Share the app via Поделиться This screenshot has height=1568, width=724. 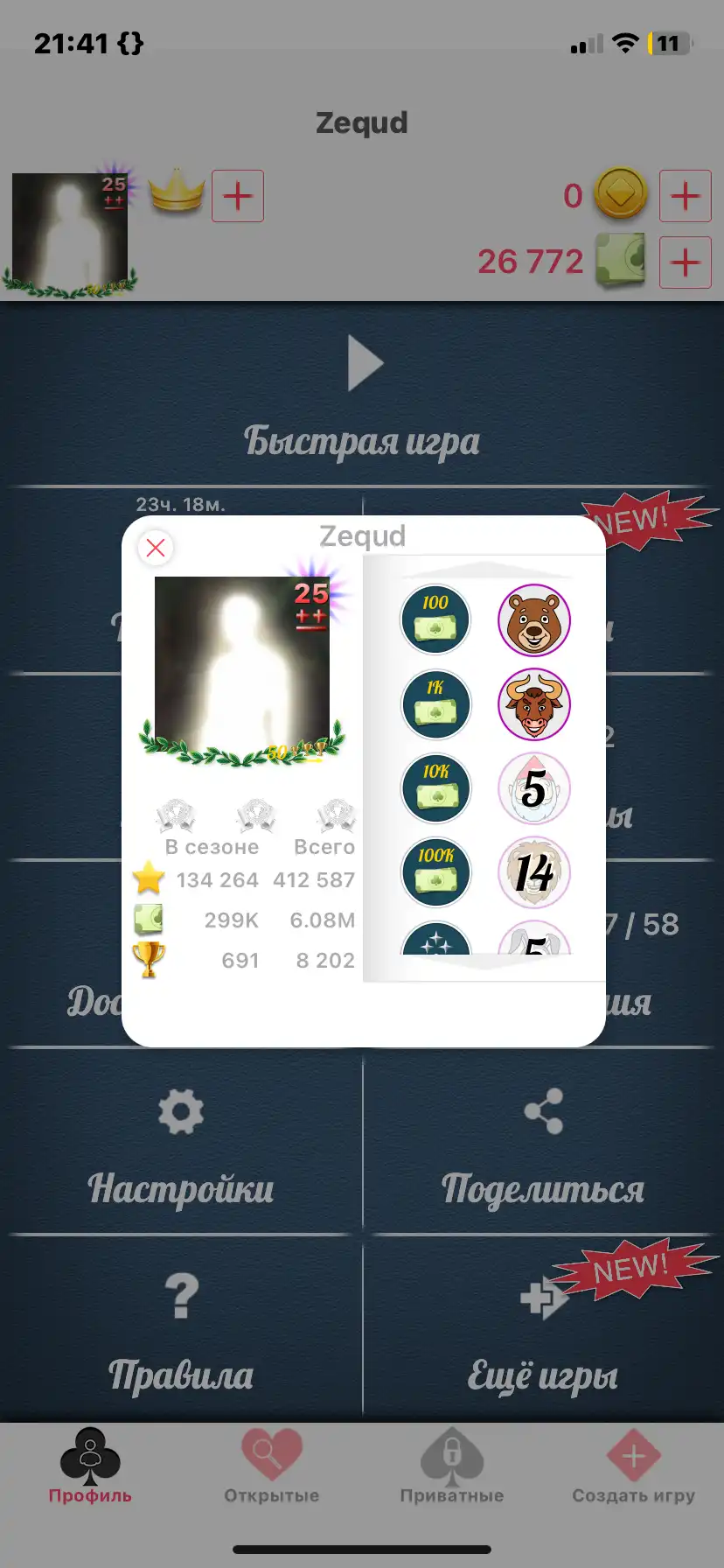(x=543, y=1148)
